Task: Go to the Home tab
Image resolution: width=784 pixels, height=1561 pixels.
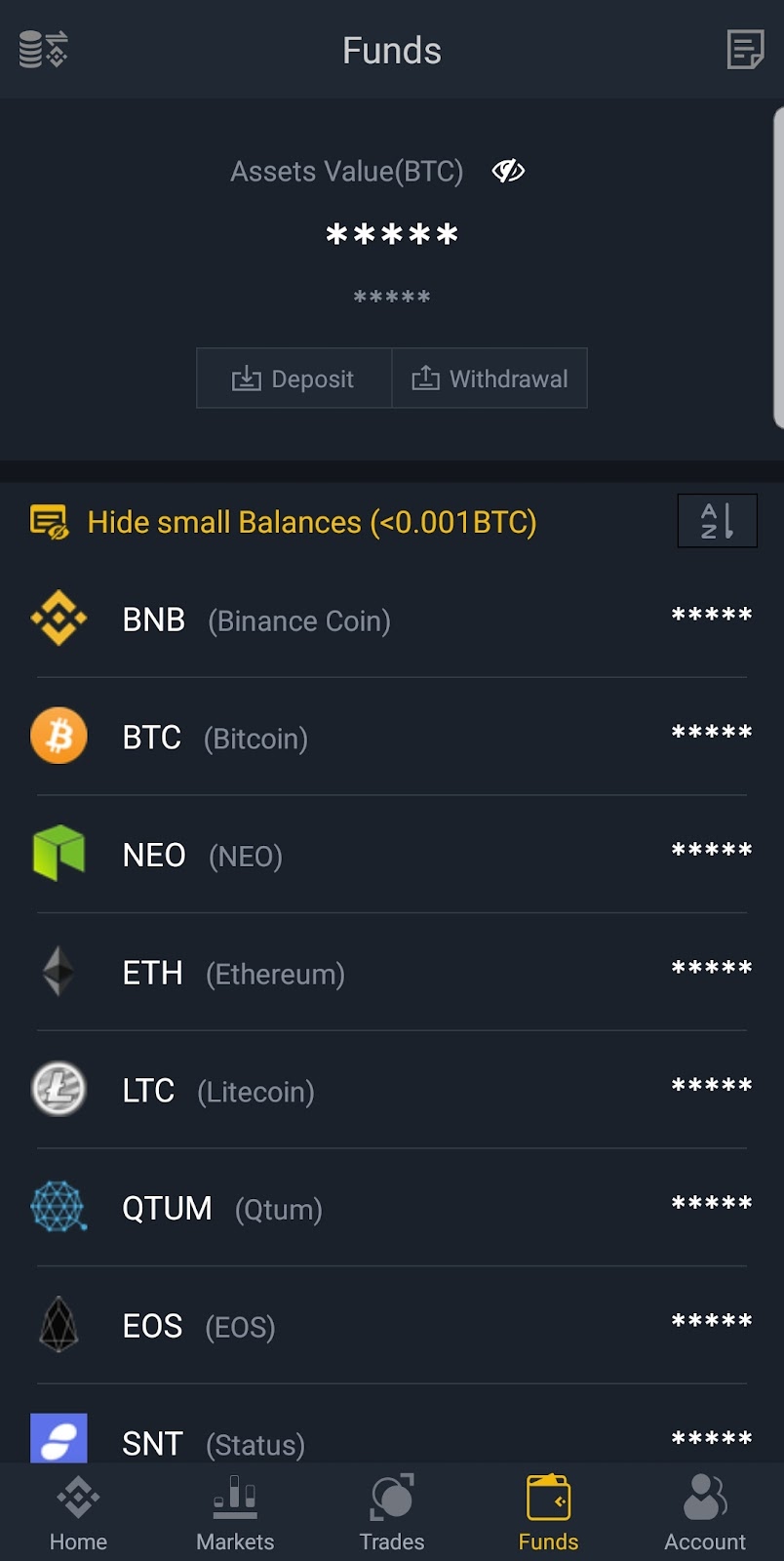Action: point(78,1512)
